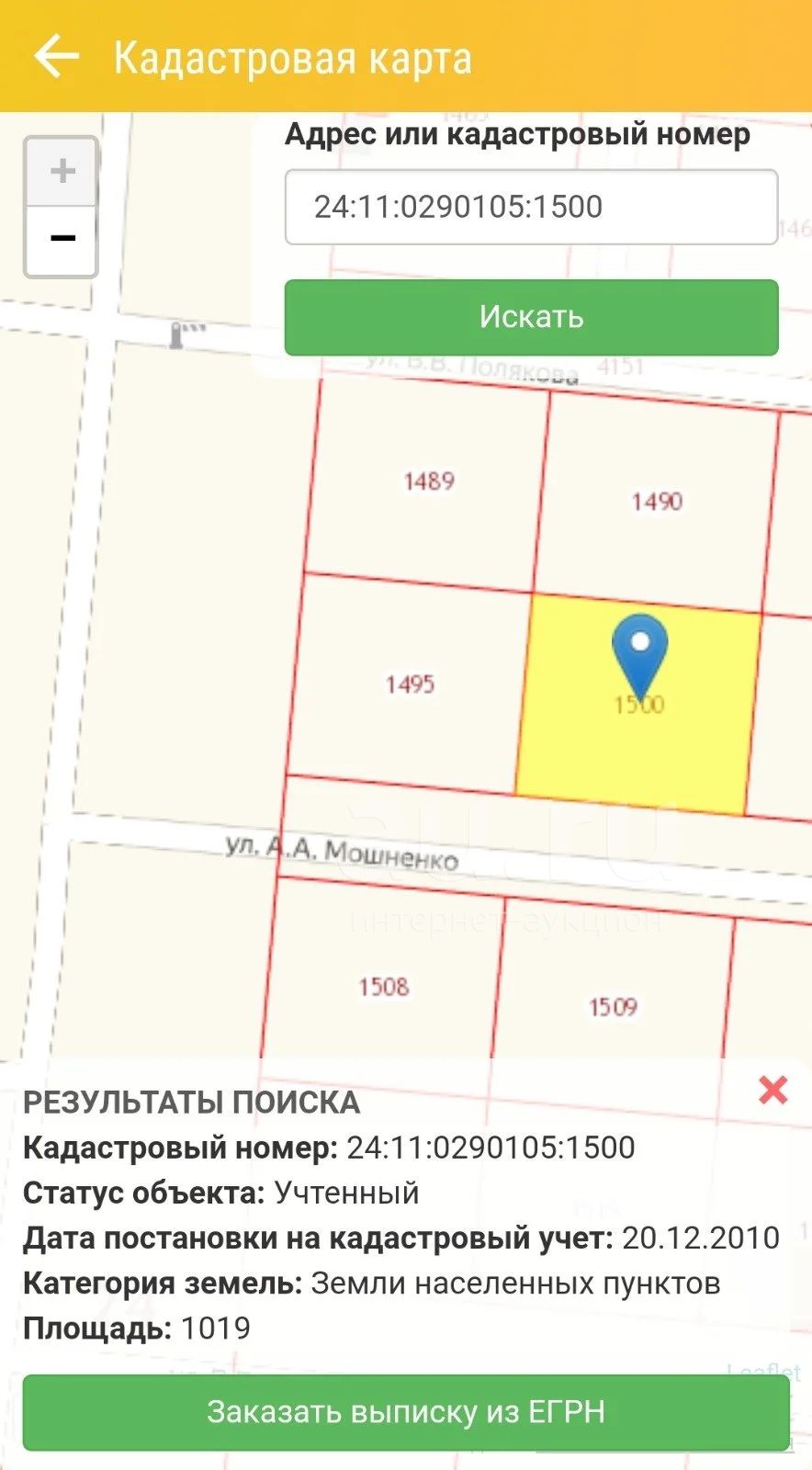Select parcel 1490 on the map

tap(657, 501)
